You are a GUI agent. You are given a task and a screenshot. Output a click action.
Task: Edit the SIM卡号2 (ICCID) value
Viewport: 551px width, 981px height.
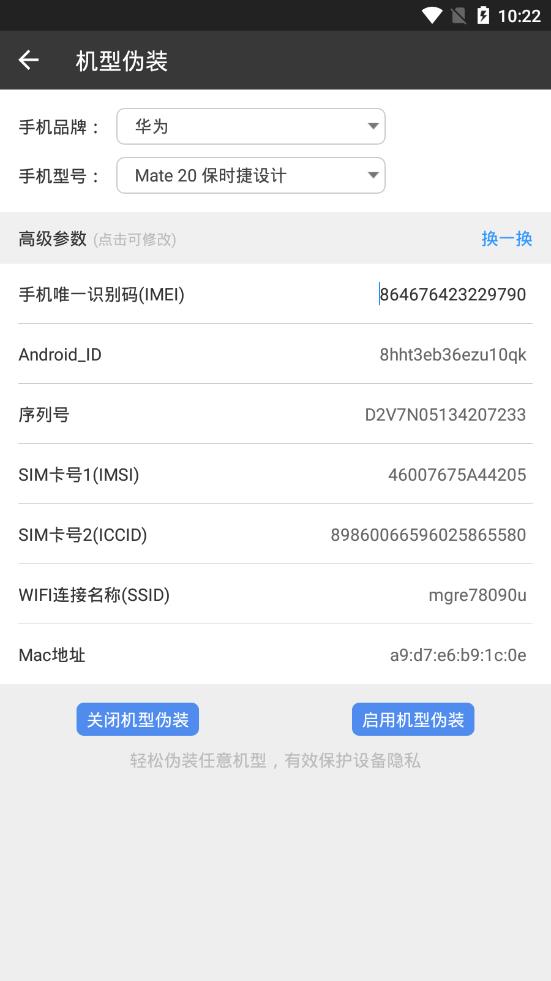428,535
